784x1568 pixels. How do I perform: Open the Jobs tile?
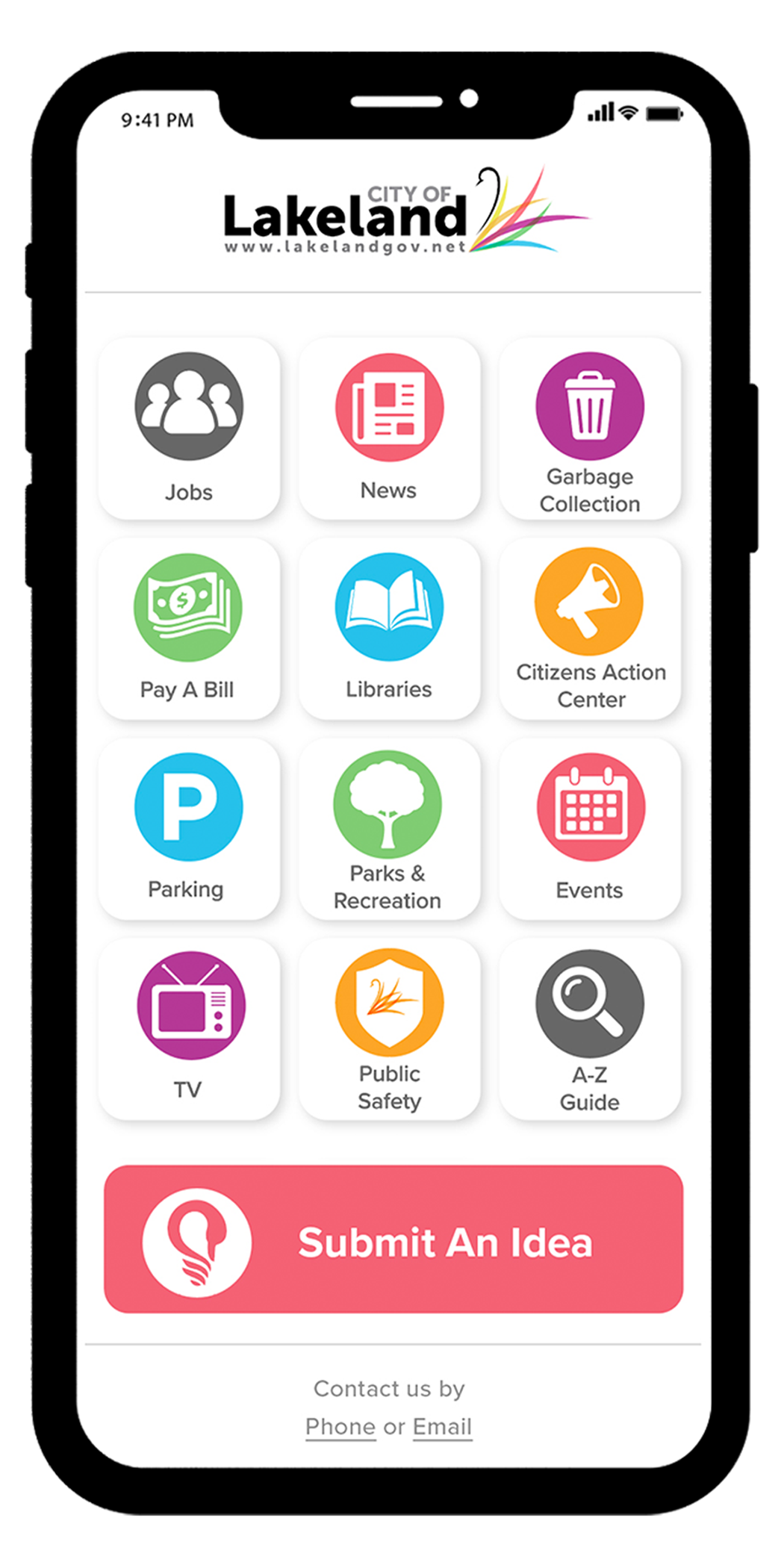pos(189,429)
